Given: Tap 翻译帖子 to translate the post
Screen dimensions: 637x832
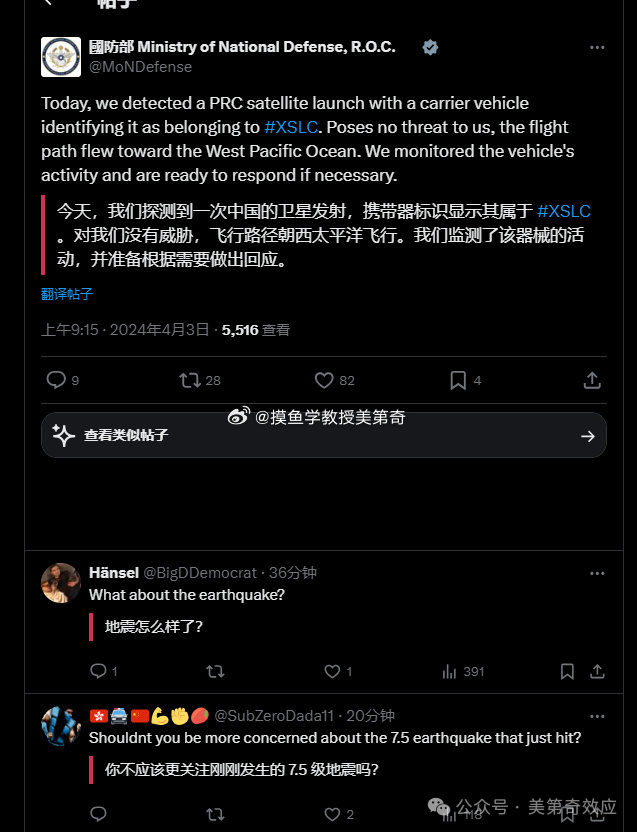Looking at the screenshot, I should 67,294.
